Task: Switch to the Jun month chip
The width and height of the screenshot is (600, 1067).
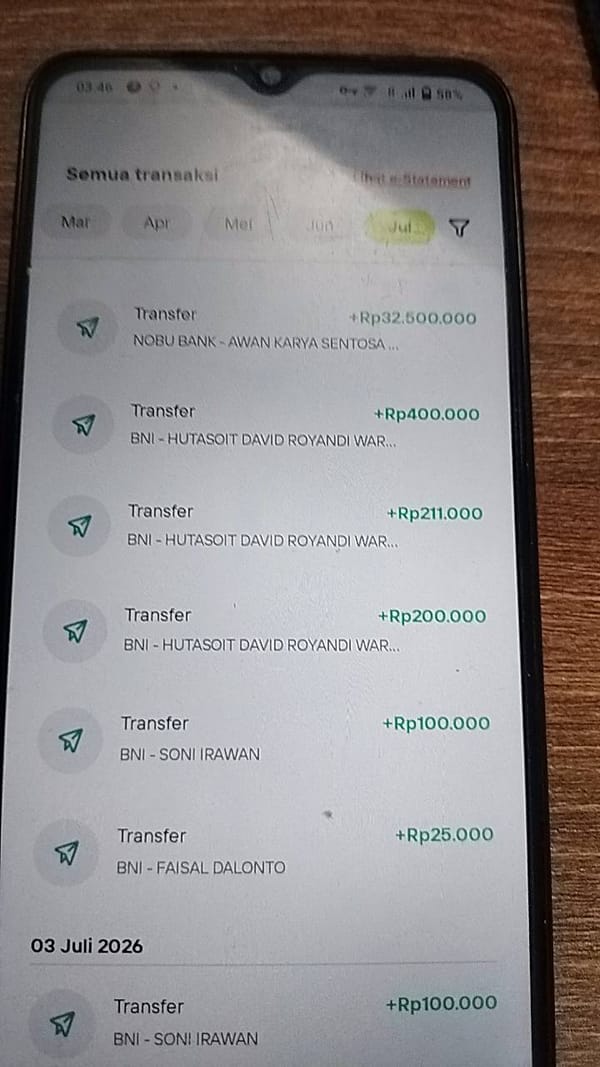Action: (319, 226)
